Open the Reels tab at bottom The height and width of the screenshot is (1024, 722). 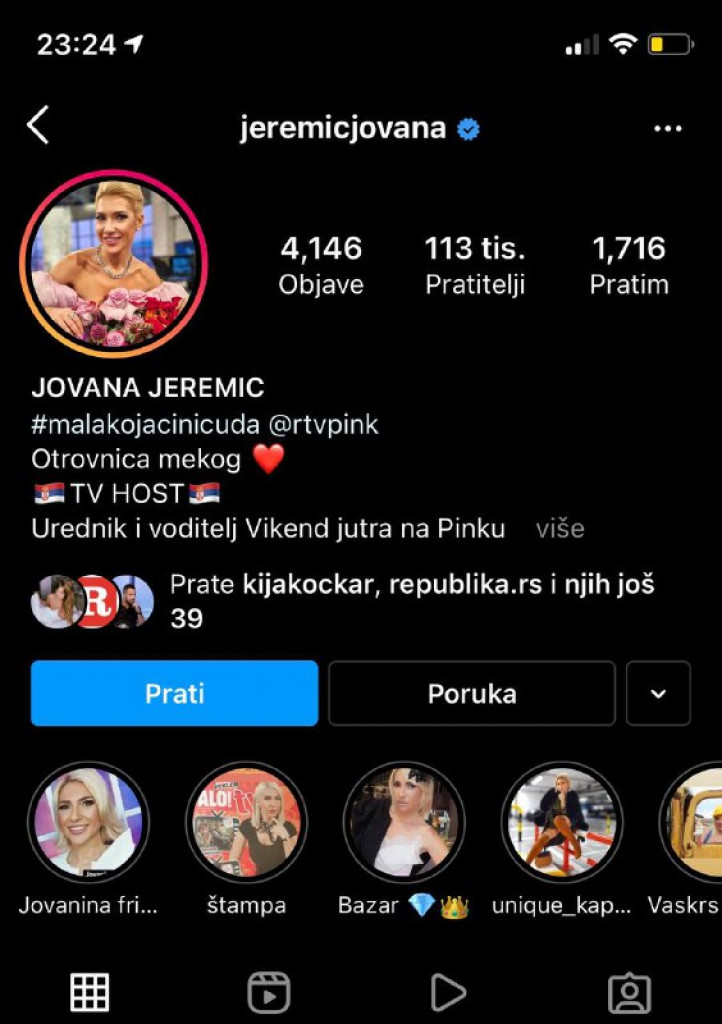coord(268,992)
